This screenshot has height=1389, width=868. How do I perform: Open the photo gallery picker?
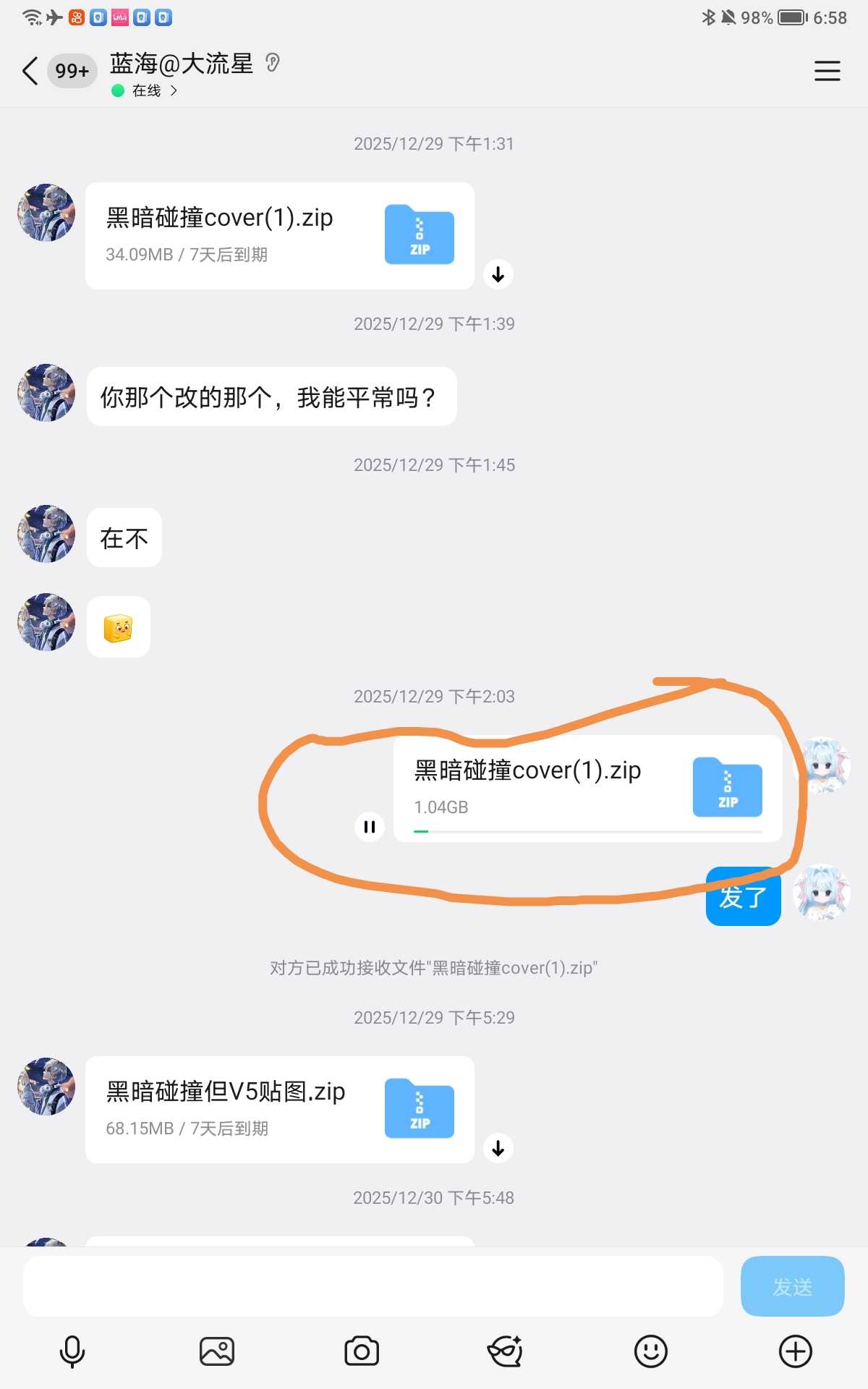click(x=217, y=1351)
